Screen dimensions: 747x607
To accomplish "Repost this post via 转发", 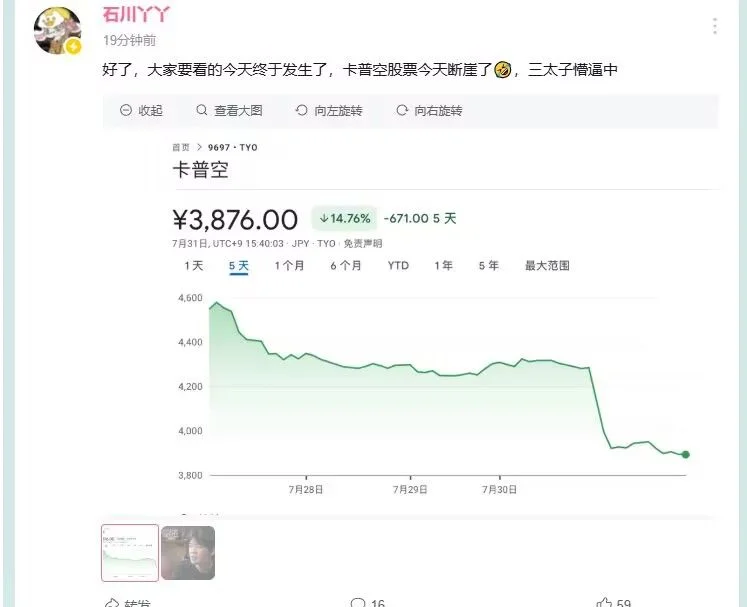I will [128, 602].
